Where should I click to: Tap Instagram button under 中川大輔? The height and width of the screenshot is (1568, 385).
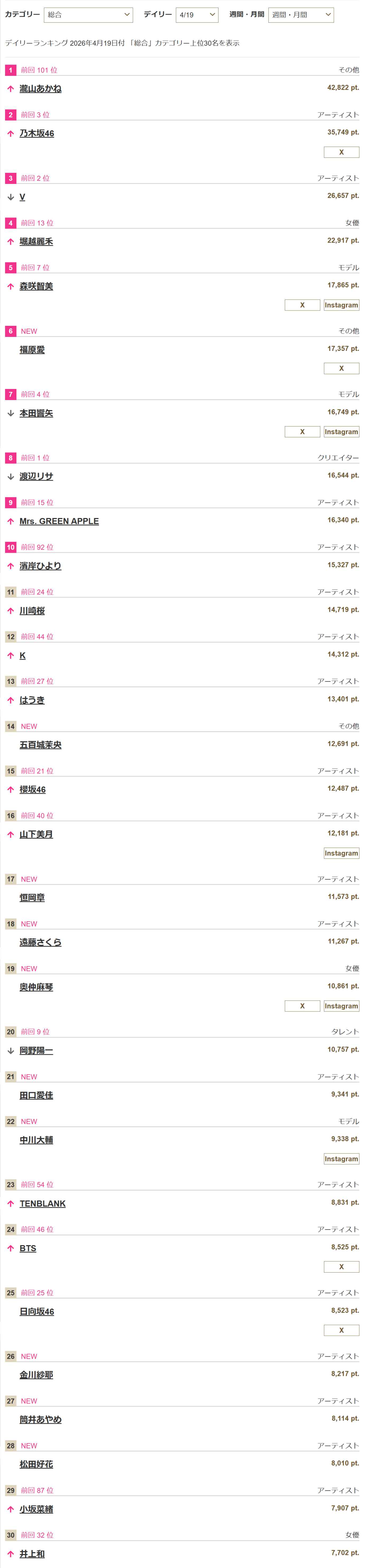pyautogui.click(x=341, y=1159)
